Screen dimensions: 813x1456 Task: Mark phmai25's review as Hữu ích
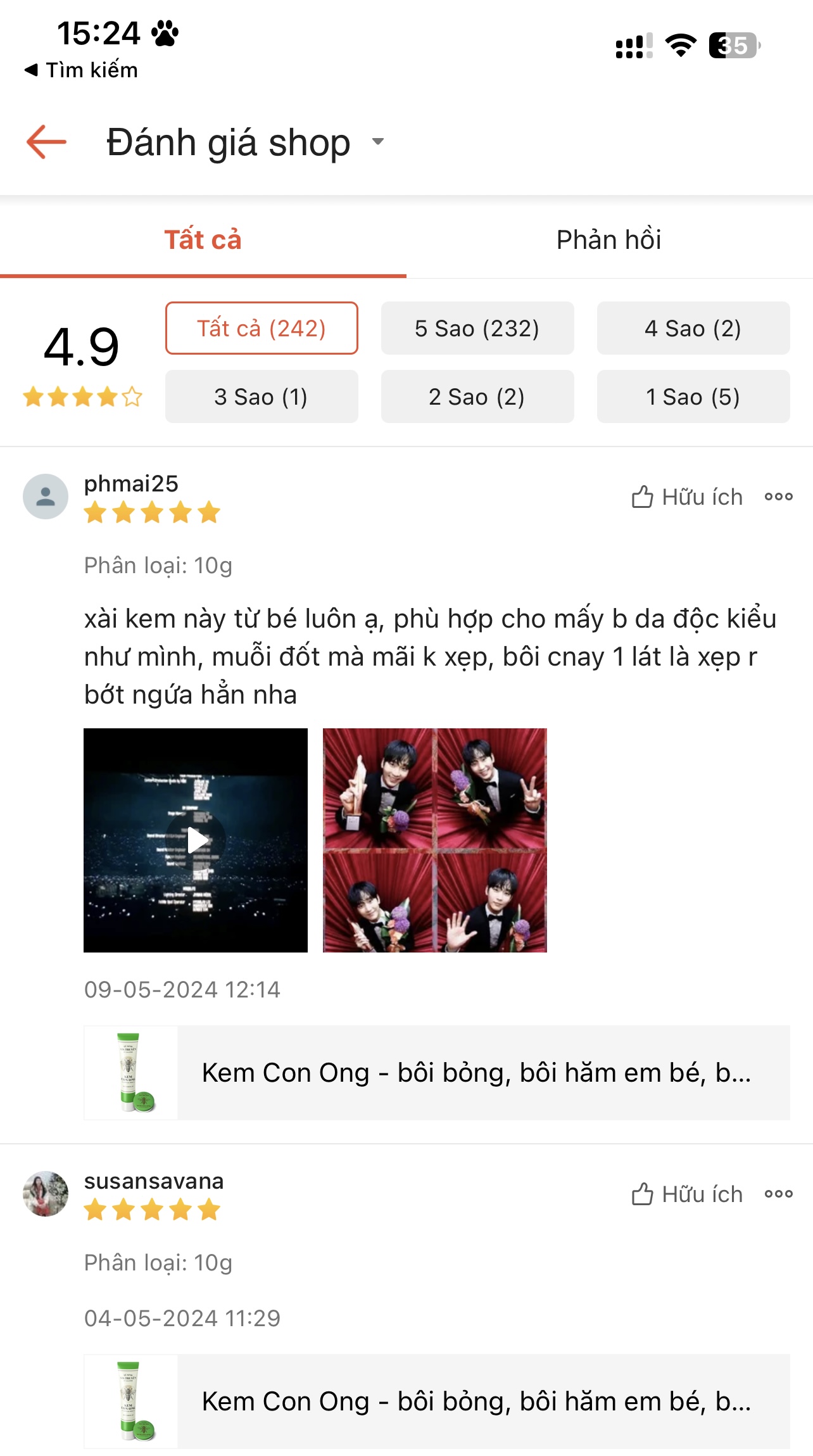(688, 497)
